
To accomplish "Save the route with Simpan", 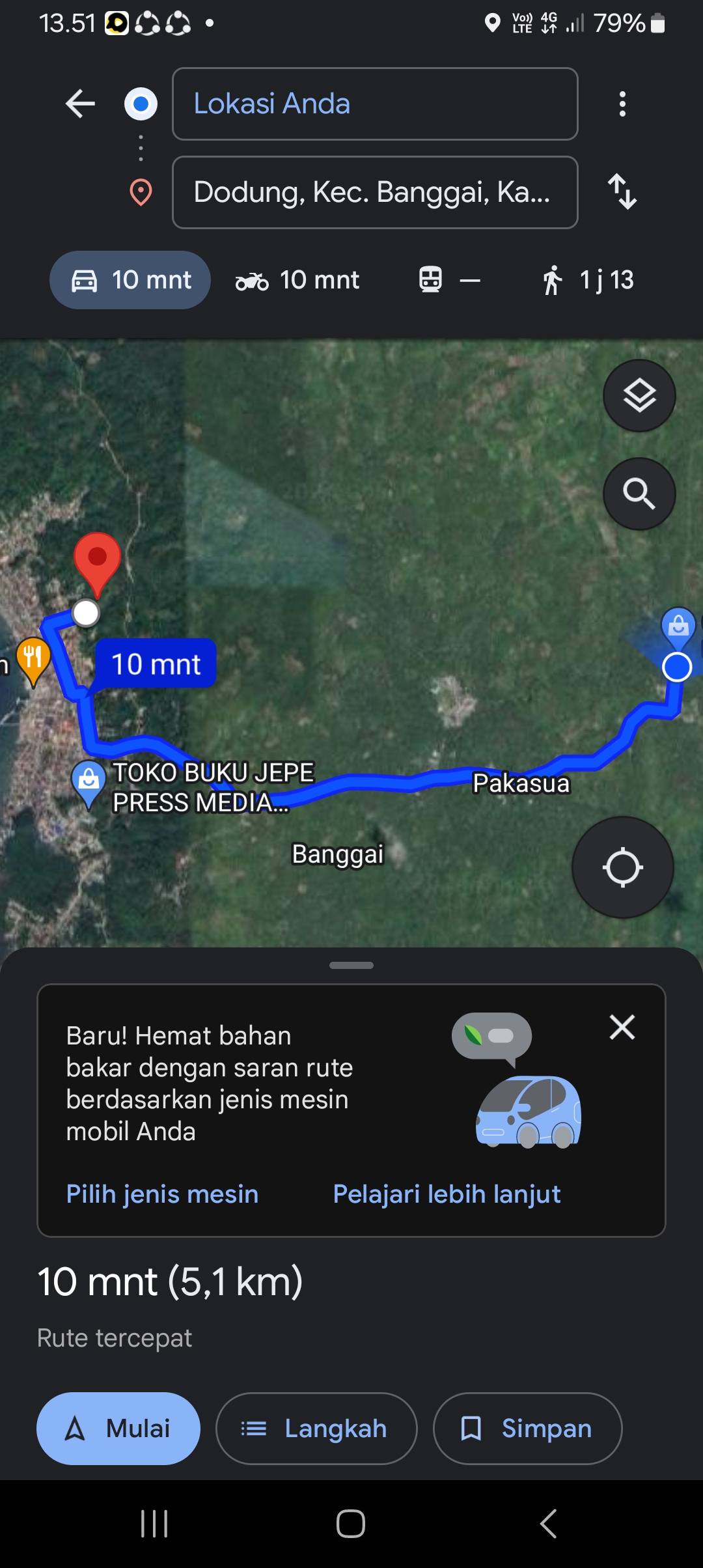I will (x=528, y=1429).
